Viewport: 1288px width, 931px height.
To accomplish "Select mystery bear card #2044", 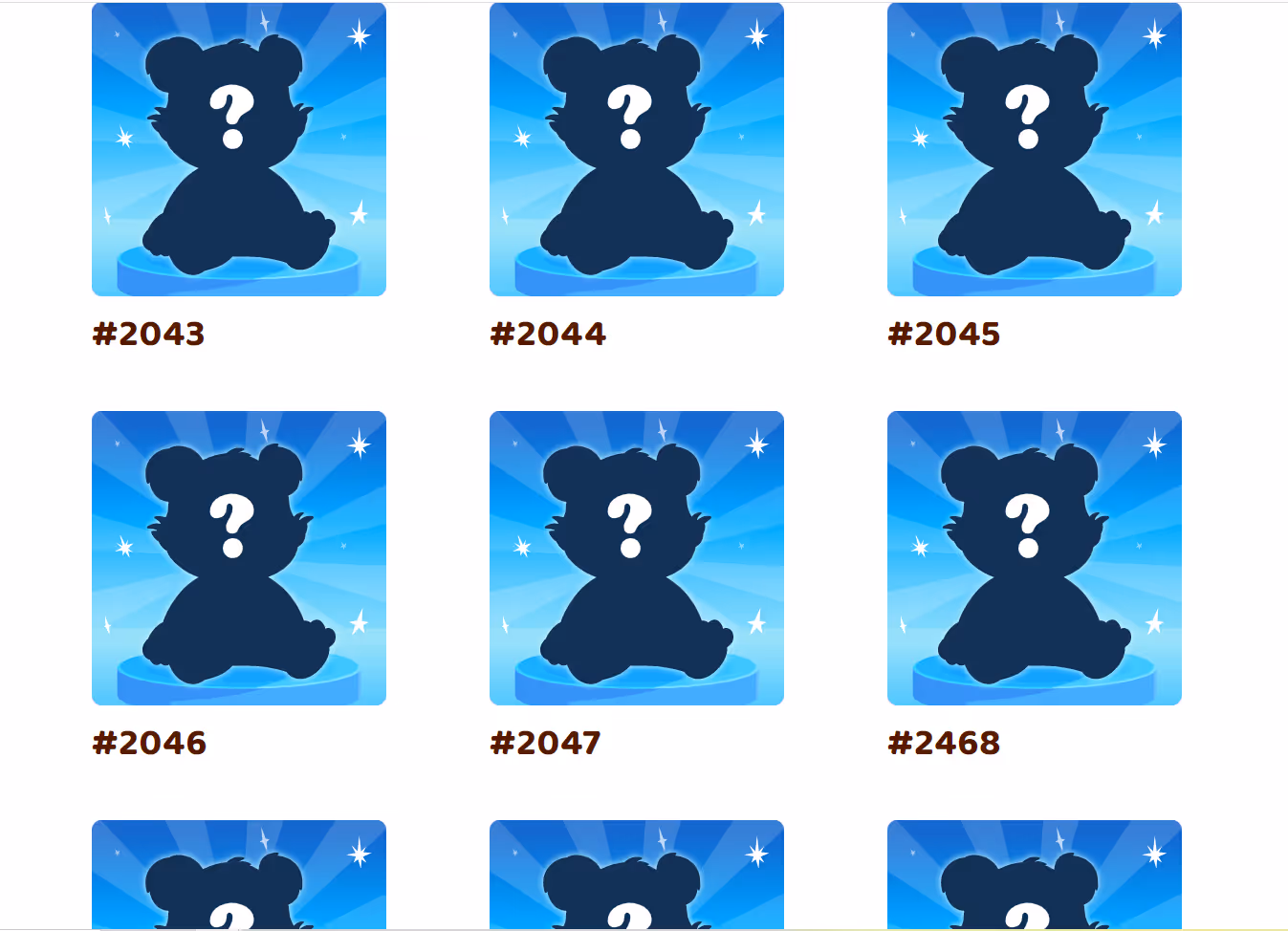I will coord(637,150).
